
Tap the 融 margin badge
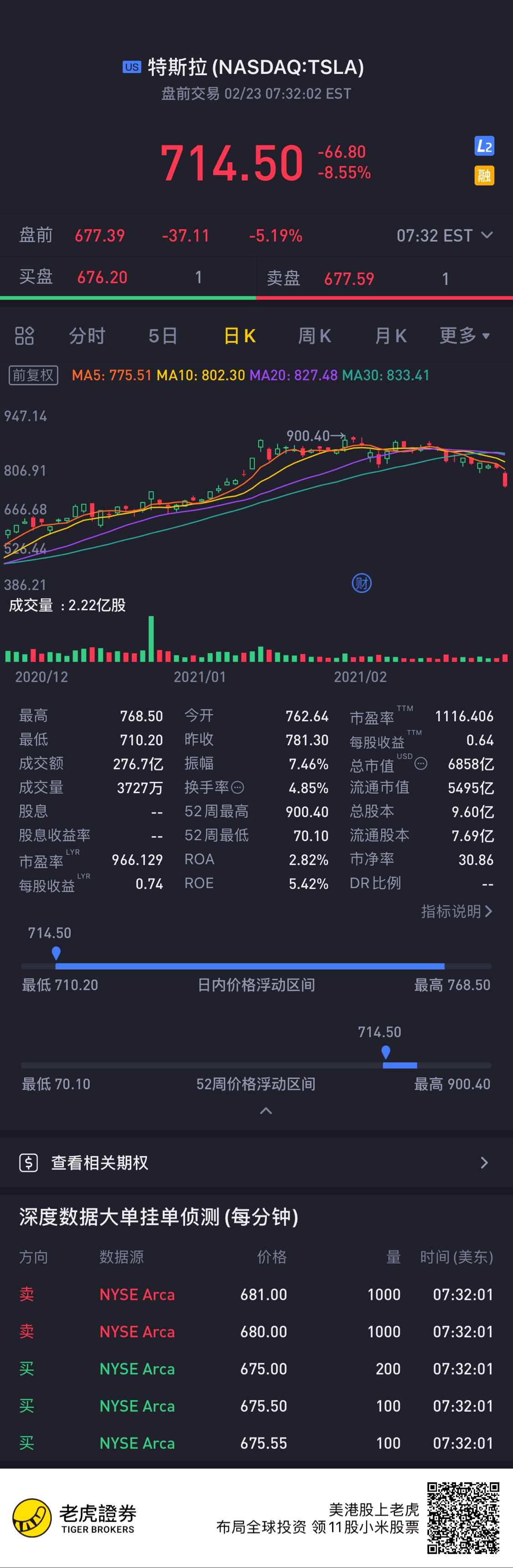pyautogui.click(x=484, y=176)
